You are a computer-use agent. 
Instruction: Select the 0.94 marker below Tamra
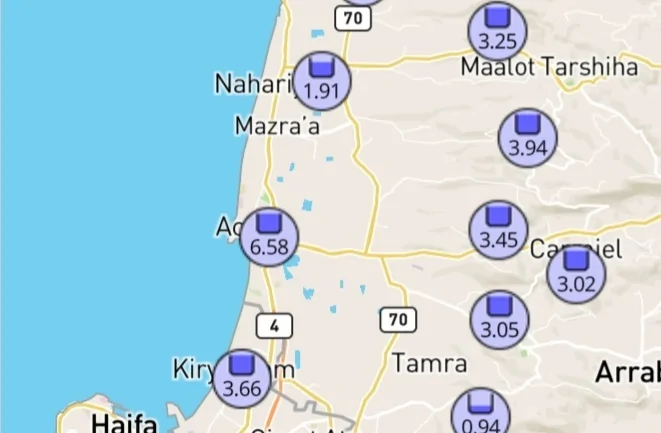[481, 414]
